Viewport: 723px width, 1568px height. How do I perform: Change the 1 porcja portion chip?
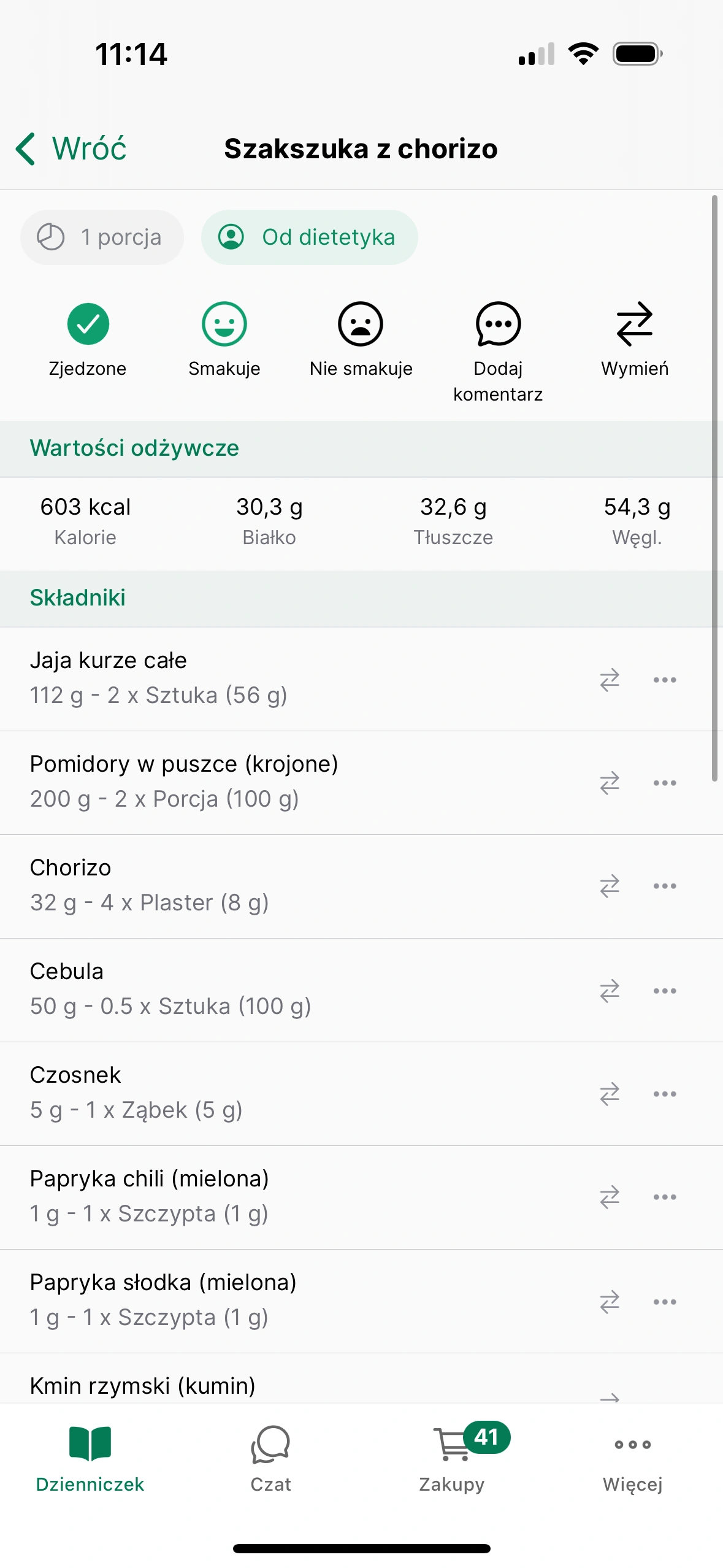102,237
